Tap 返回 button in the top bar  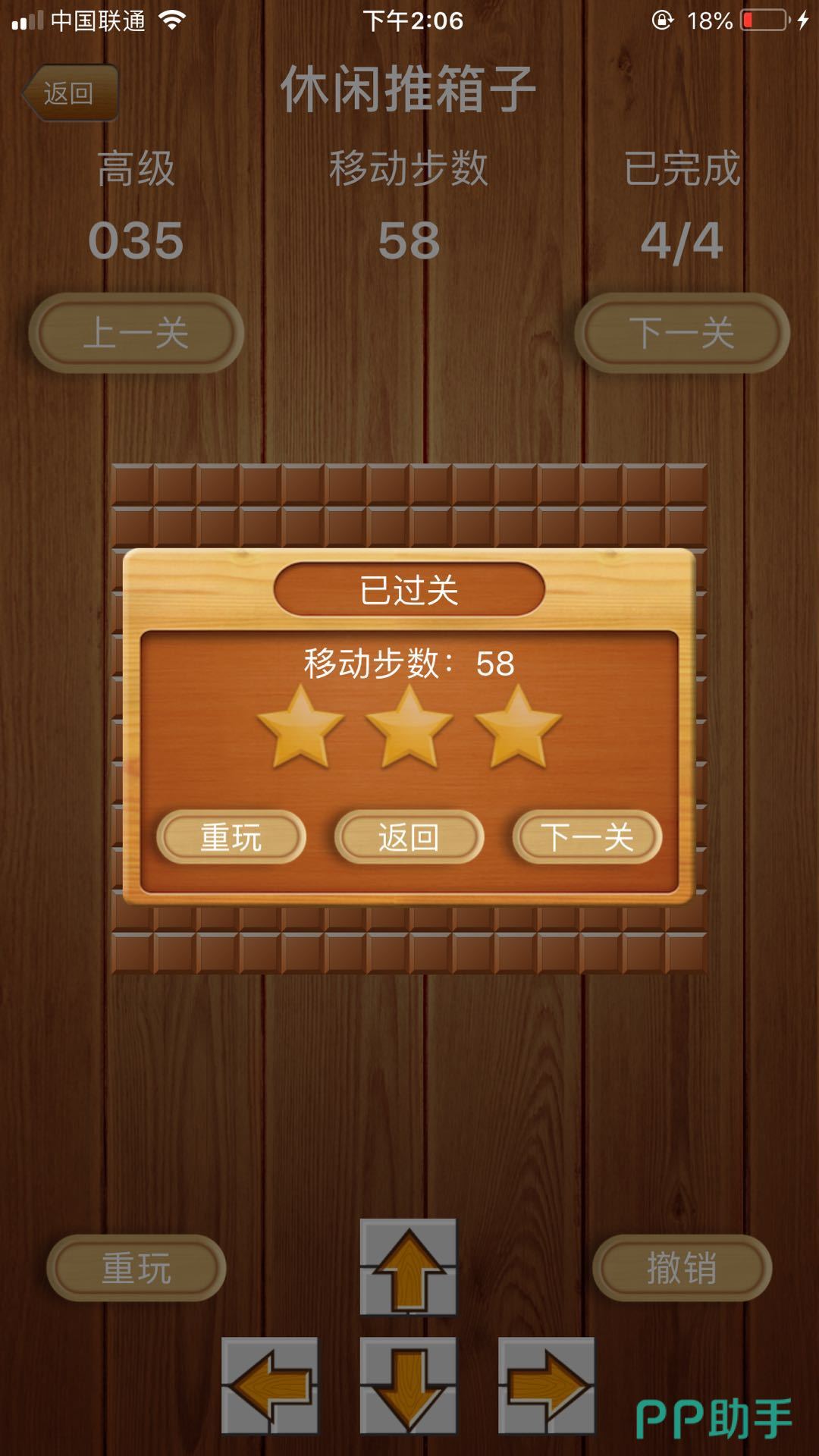[70, 93]
